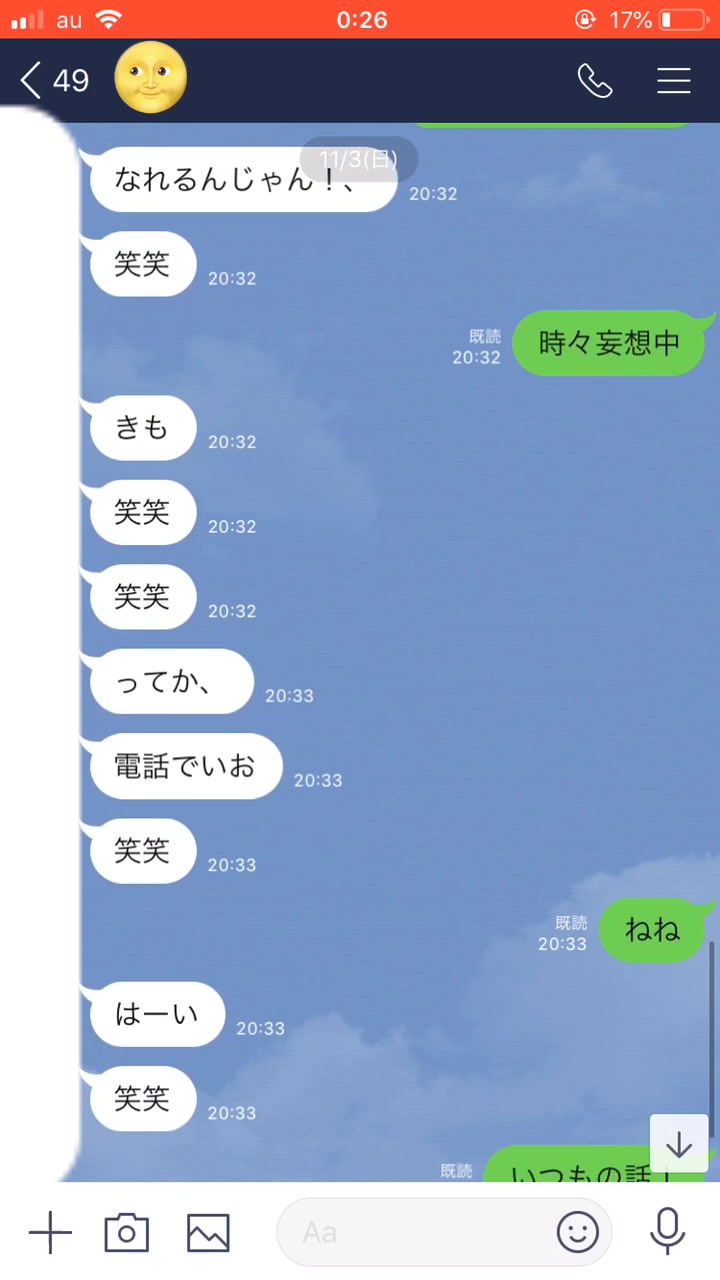Open the emoji sticker picker
Image resolution: width=720 pixels, height=1280 pixels.
click(x=577, y=1233)
